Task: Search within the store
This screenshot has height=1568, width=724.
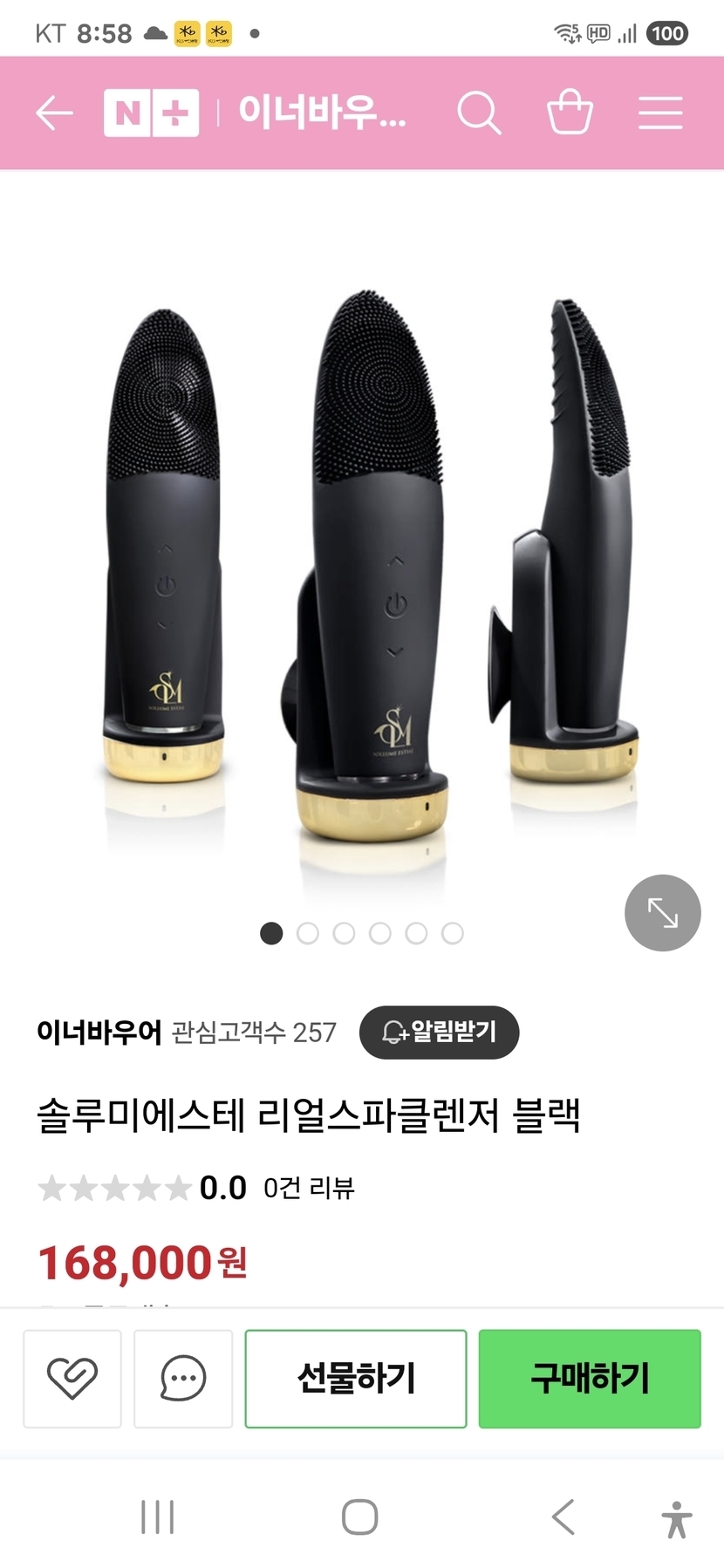Action: click(479, 113)
